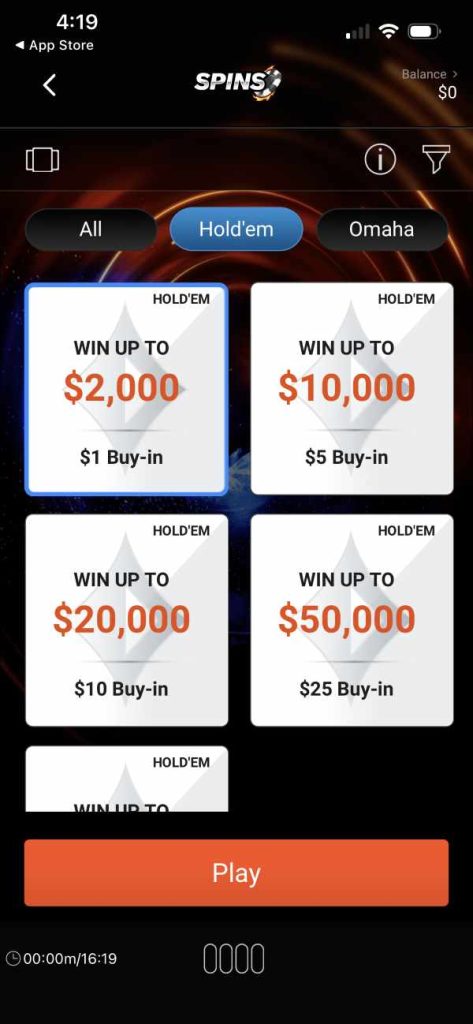Switch to the All tab

pyautogui.click(x=91, y=229)
